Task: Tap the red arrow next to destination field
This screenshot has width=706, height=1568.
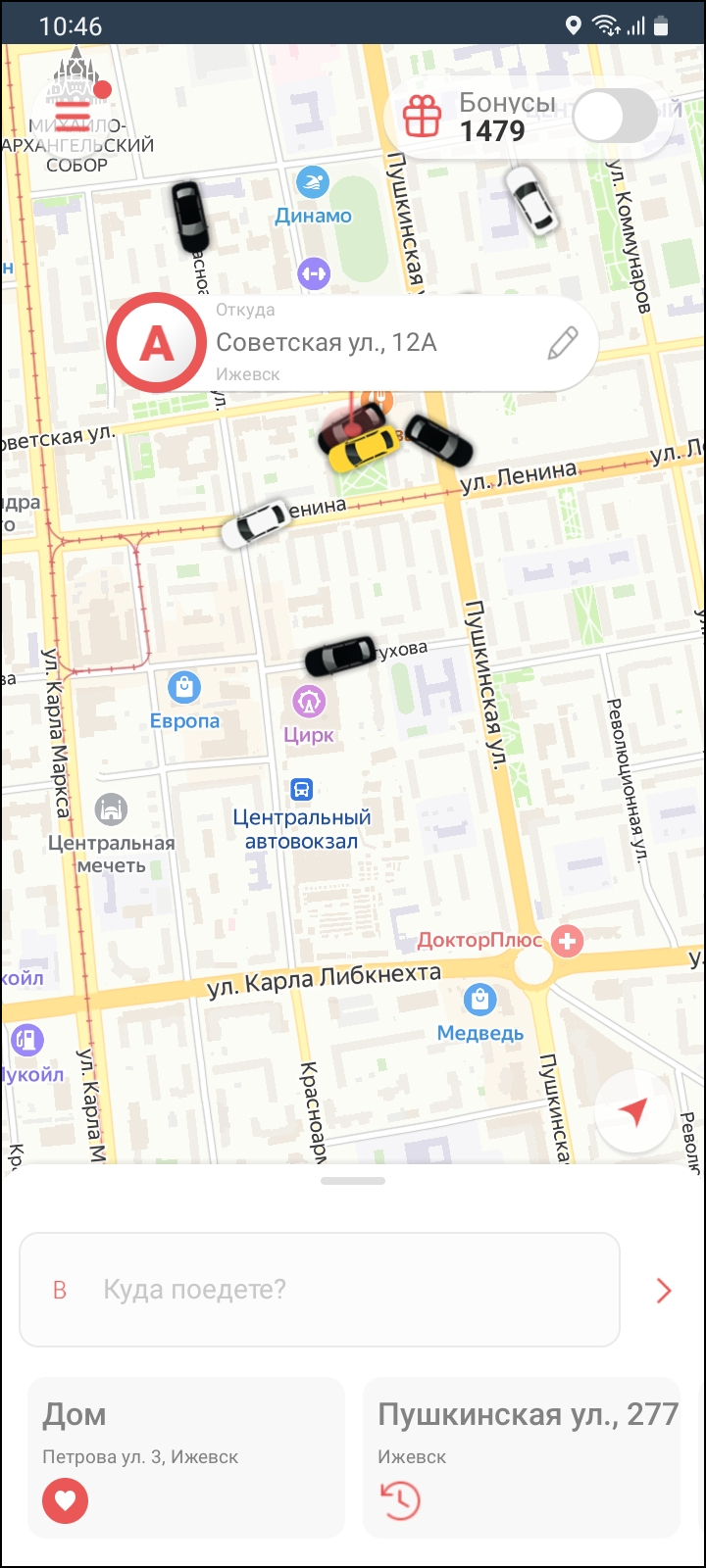Action: [x=664, y=1290]
